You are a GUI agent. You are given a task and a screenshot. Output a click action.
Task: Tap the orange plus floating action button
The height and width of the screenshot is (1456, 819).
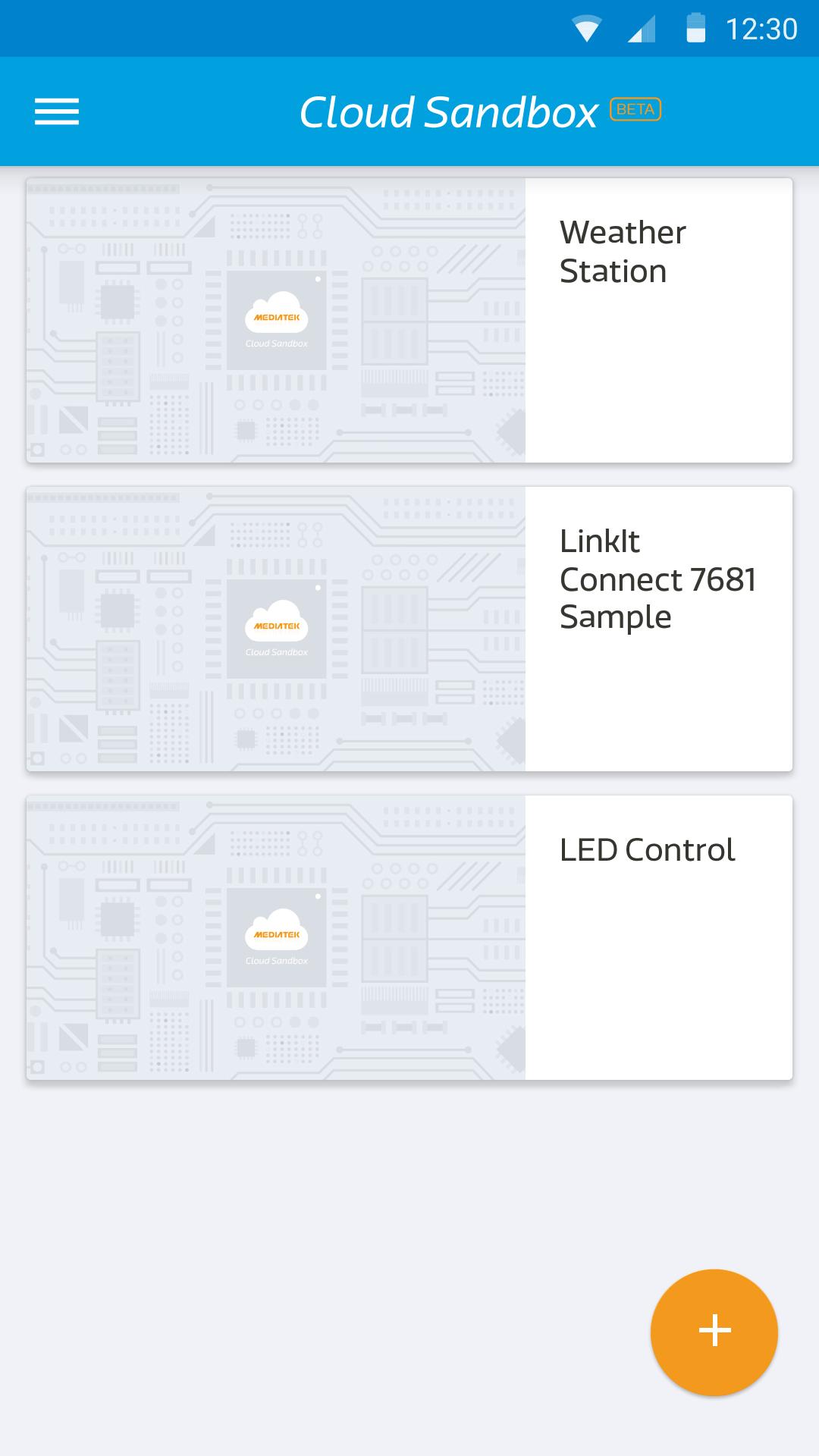point(715,1332)
